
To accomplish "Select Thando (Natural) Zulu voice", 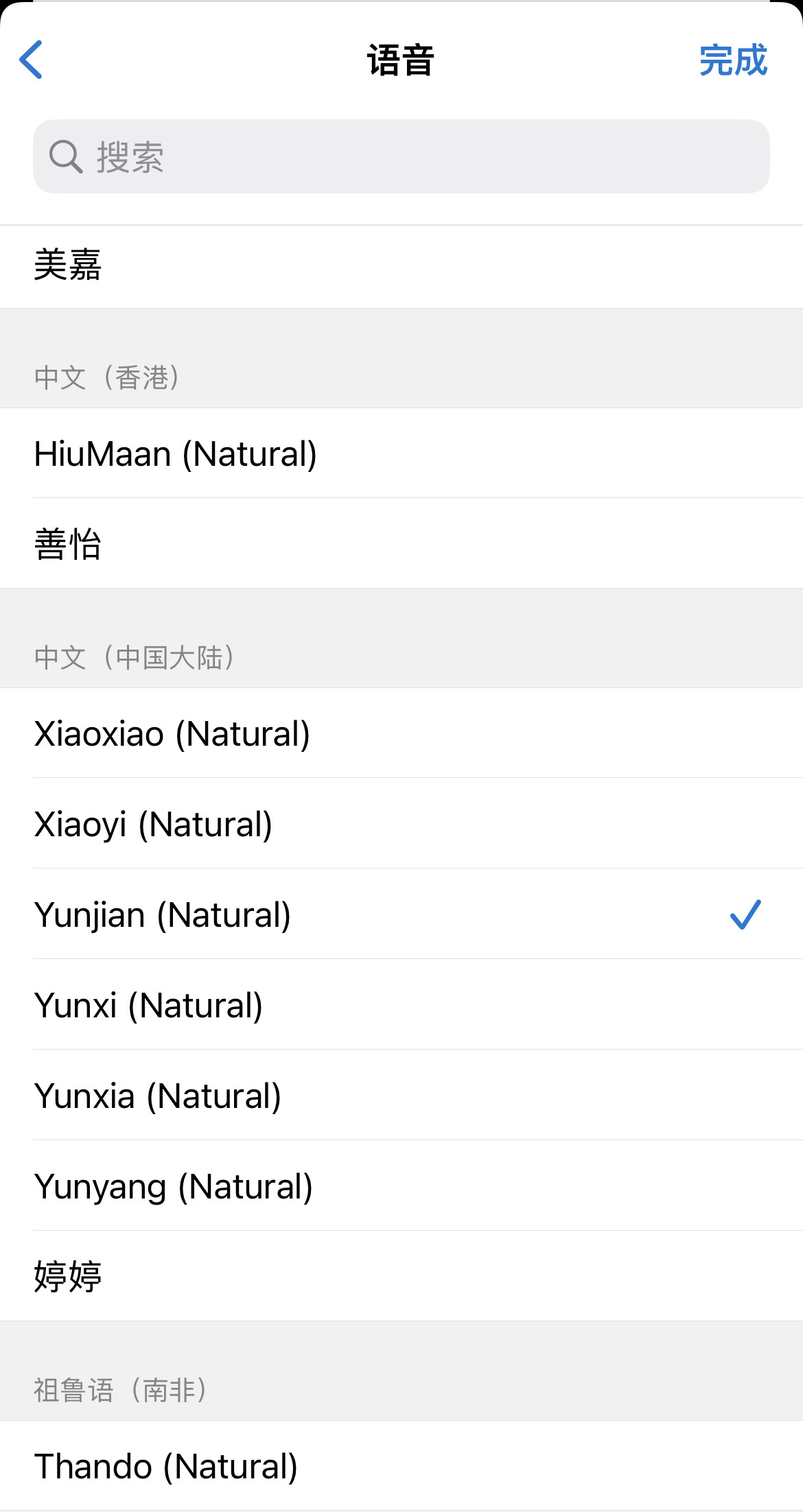I will click(x=401, y=1466).
